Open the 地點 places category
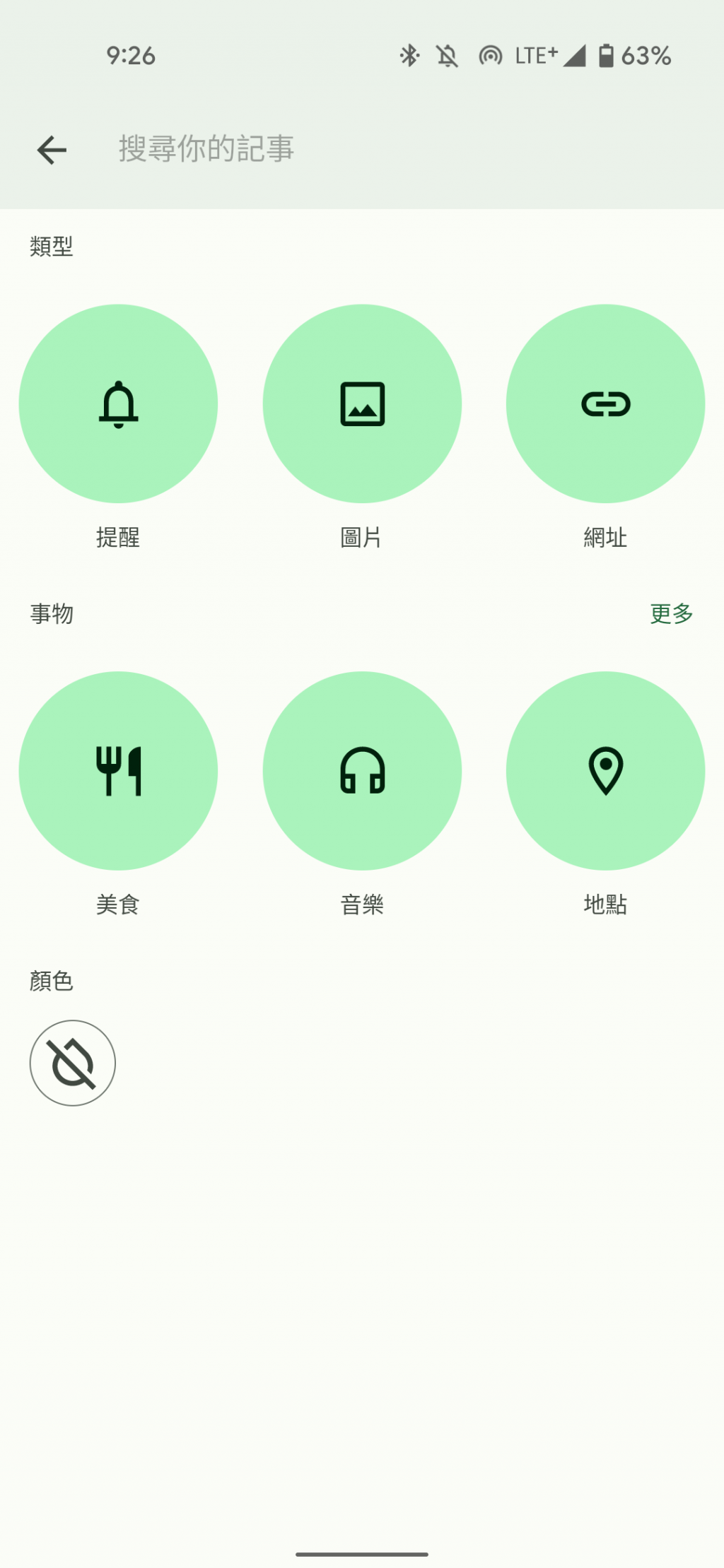This screenshot has height=1568, width=724. (x=605, y=770)
